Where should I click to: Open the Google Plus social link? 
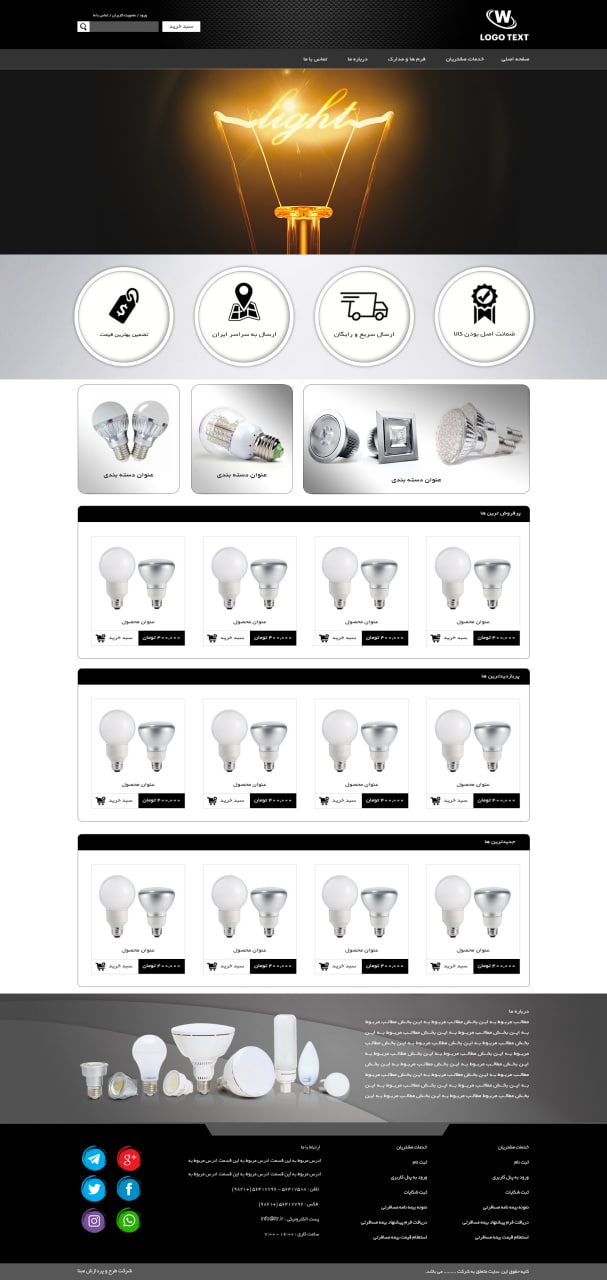pos(128,1158)
